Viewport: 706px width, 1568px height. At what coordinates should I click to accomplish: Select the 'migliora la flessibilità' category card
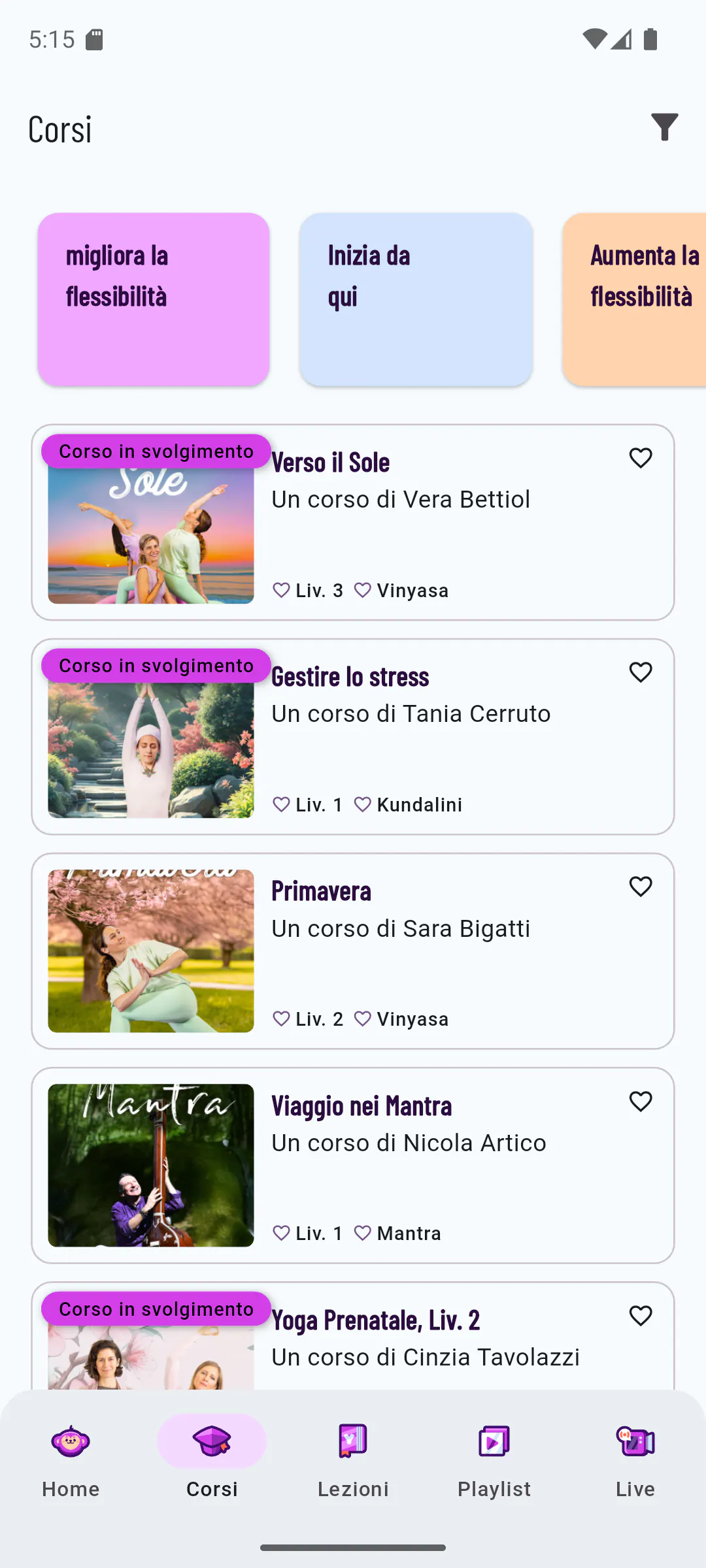154,299
